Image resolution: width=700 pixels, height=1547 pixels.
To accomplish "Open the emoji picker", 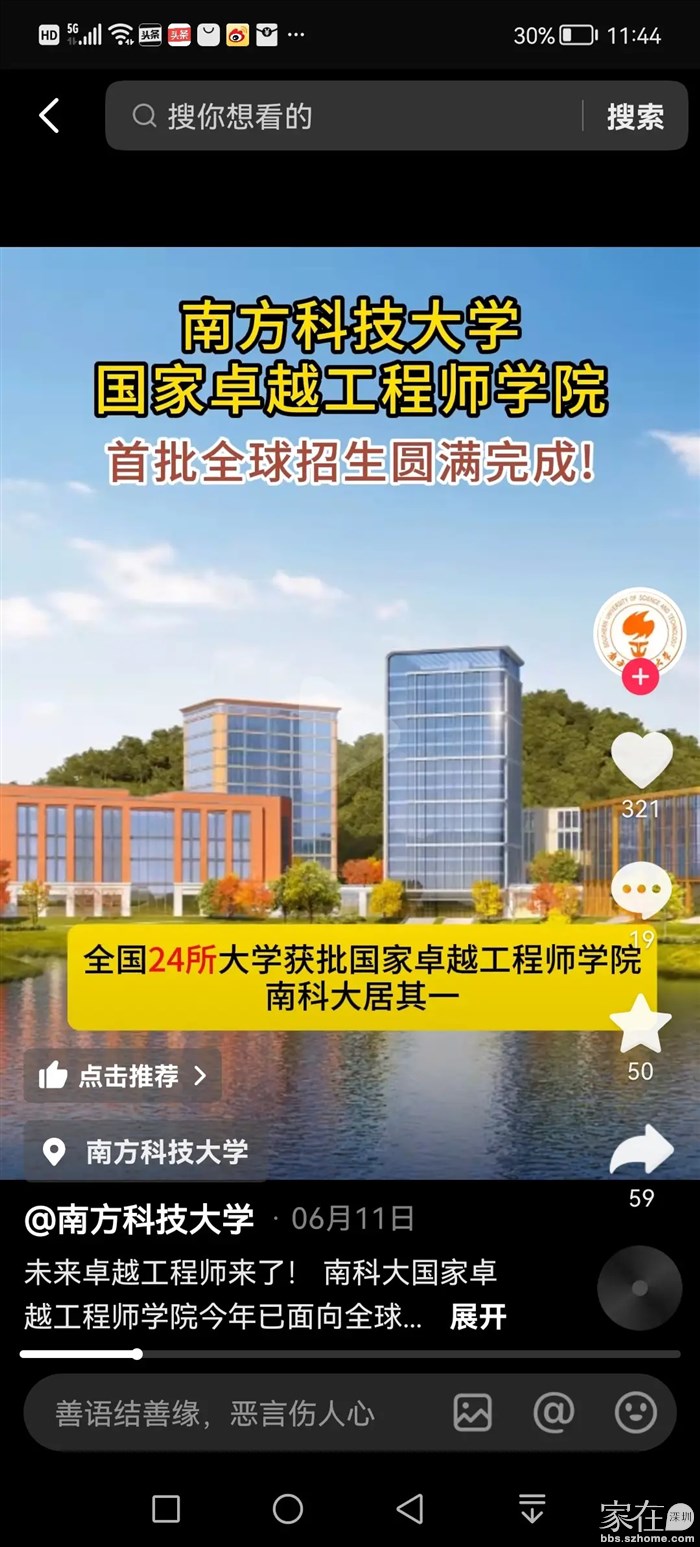I will (635, 1413).
